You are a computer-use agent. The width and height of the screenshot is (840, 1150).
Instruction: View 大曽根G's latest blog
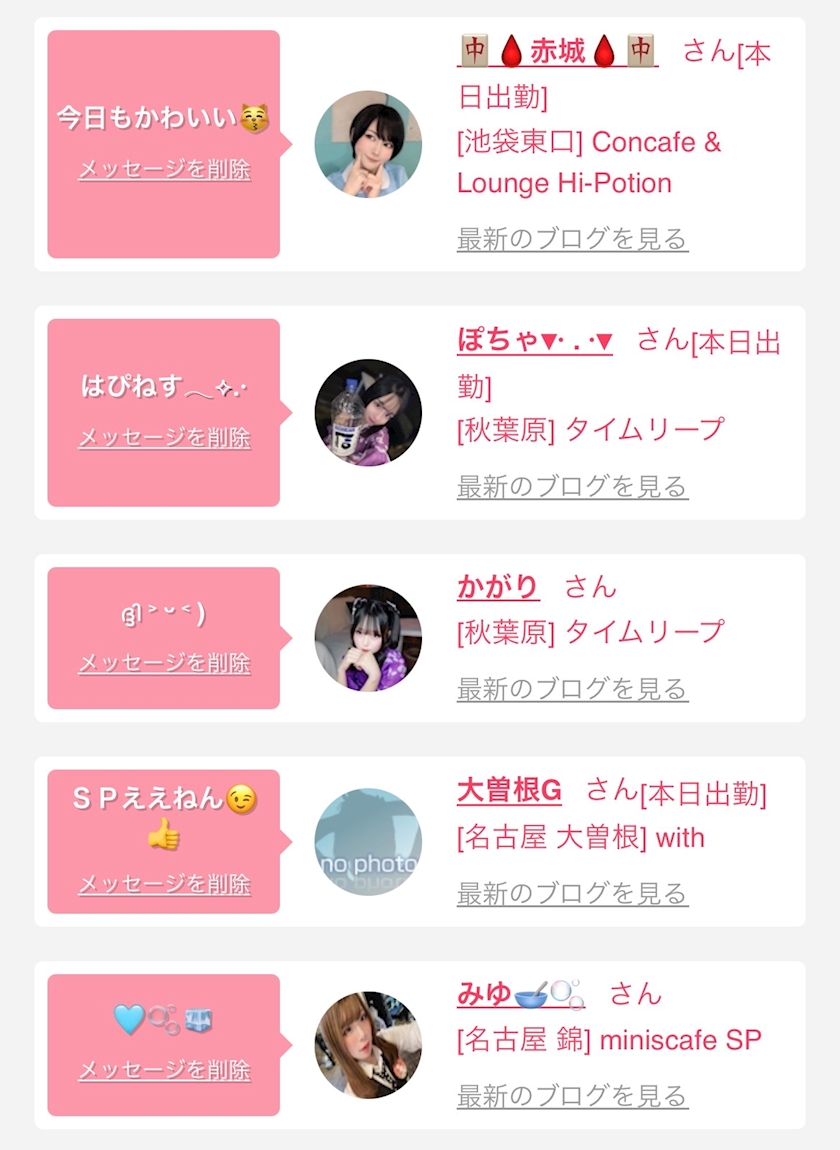click(x=572, y=893)
